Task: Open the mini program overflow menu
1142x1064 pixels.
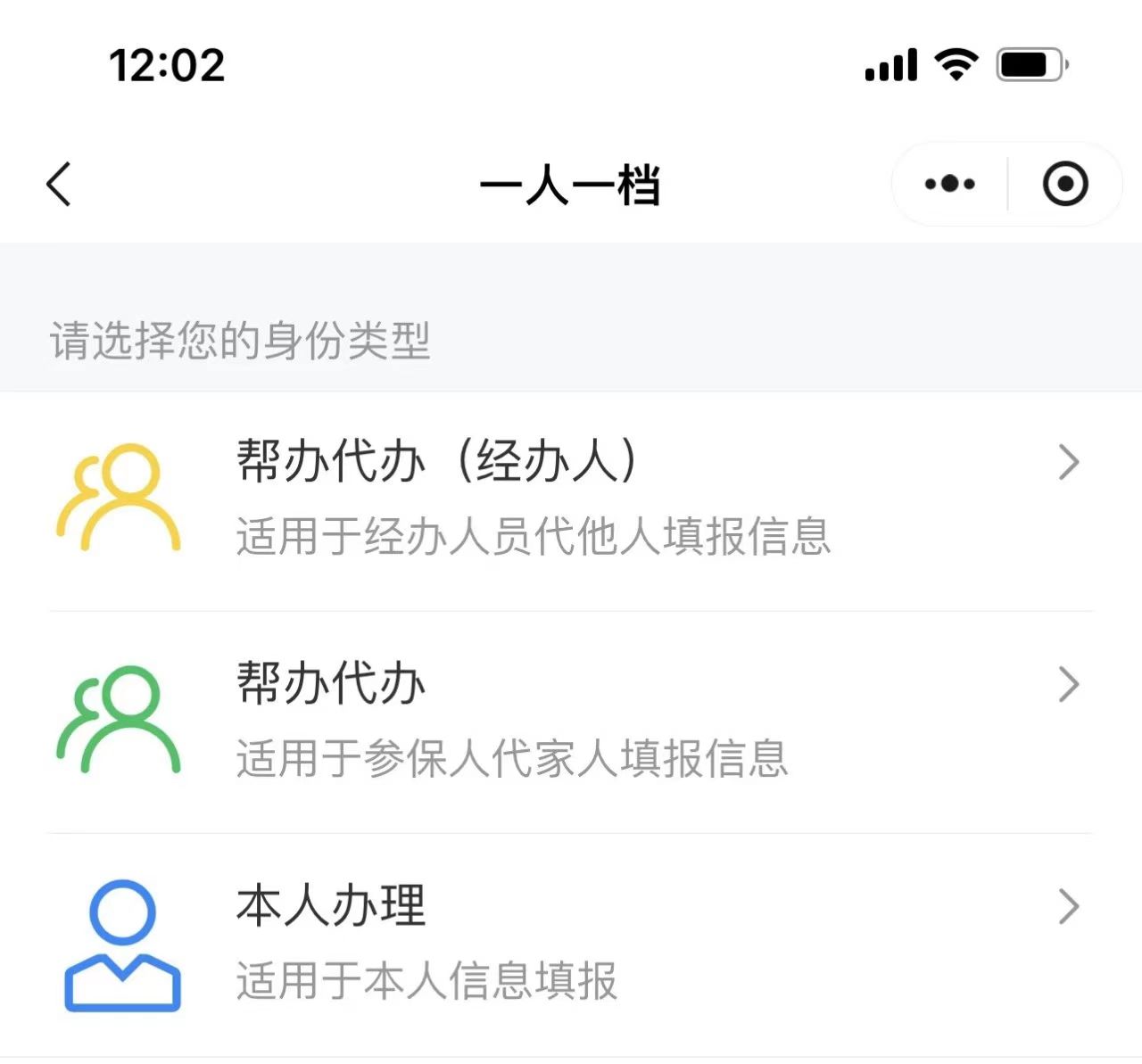Action: tap(949, 185)
